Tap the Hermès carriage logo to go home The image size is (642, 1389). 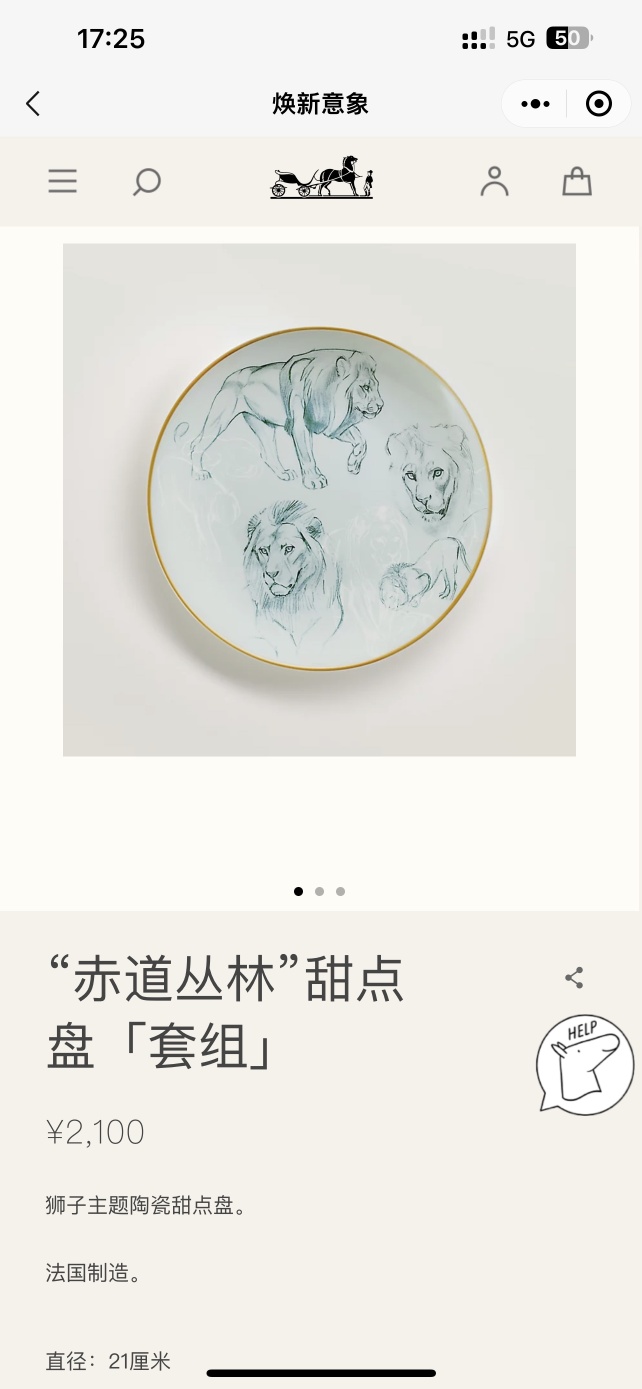click(322, 178)
